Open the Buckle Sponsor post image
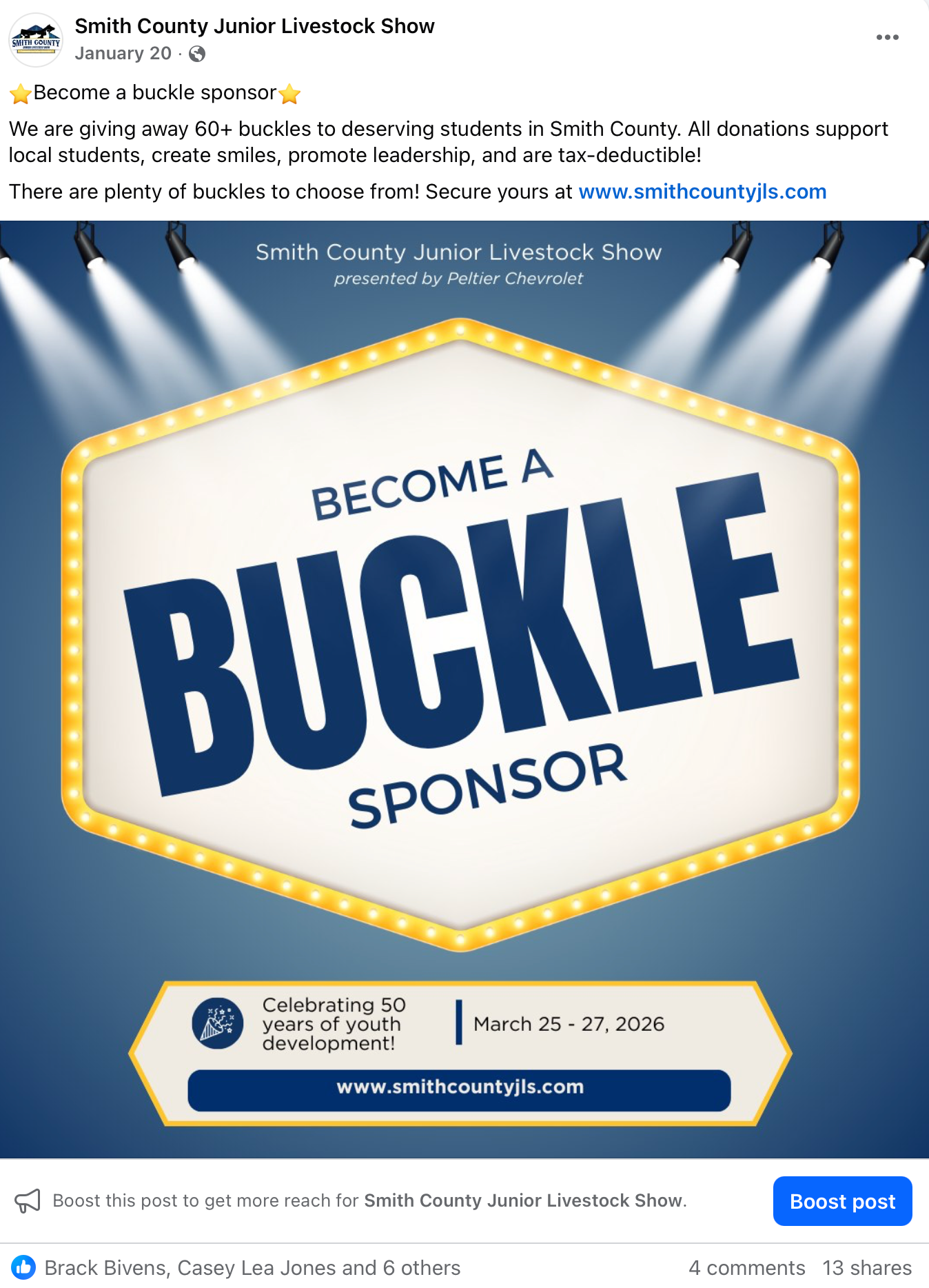This screenshot has width=929, height=1288. [x=464, y=690]
